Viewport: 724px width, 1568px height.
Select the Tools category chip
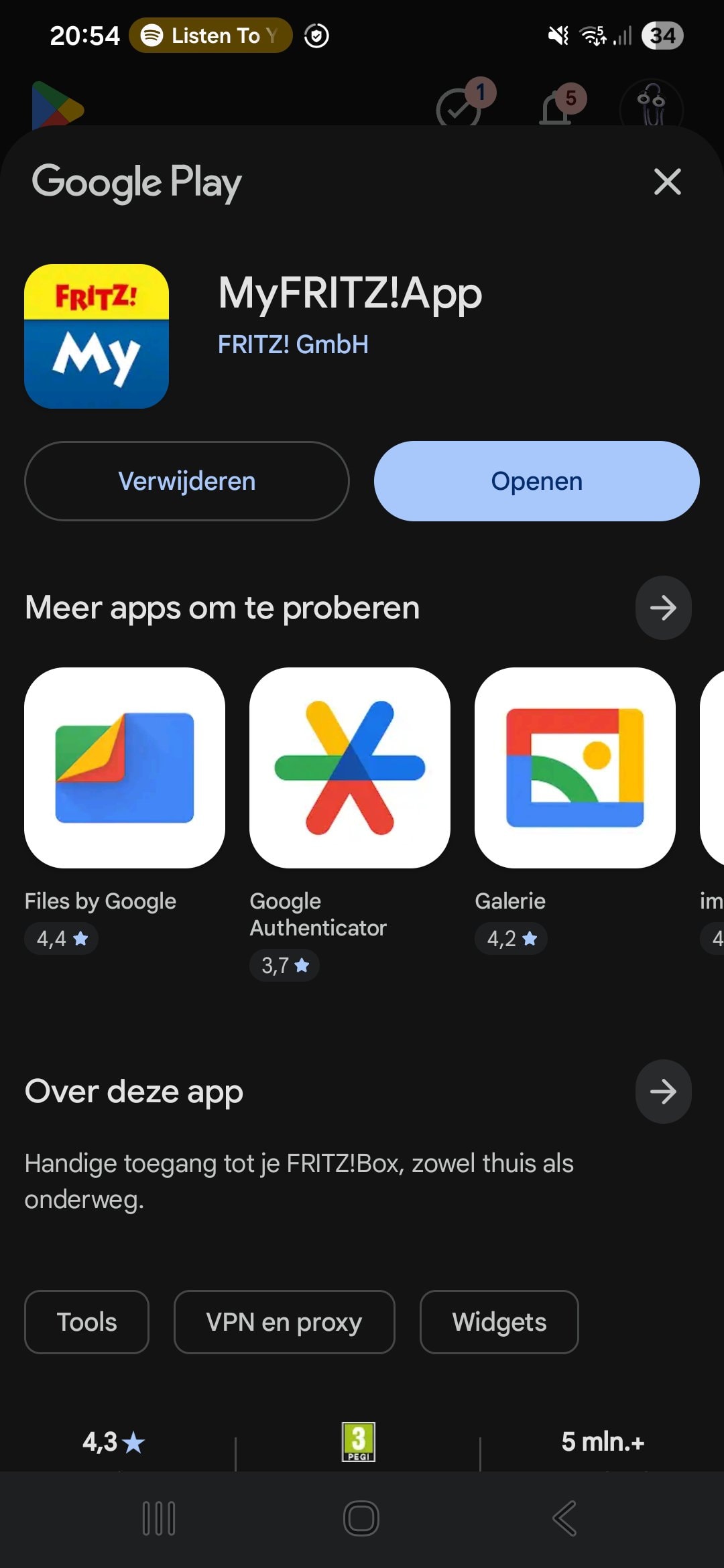point(86,1322)
